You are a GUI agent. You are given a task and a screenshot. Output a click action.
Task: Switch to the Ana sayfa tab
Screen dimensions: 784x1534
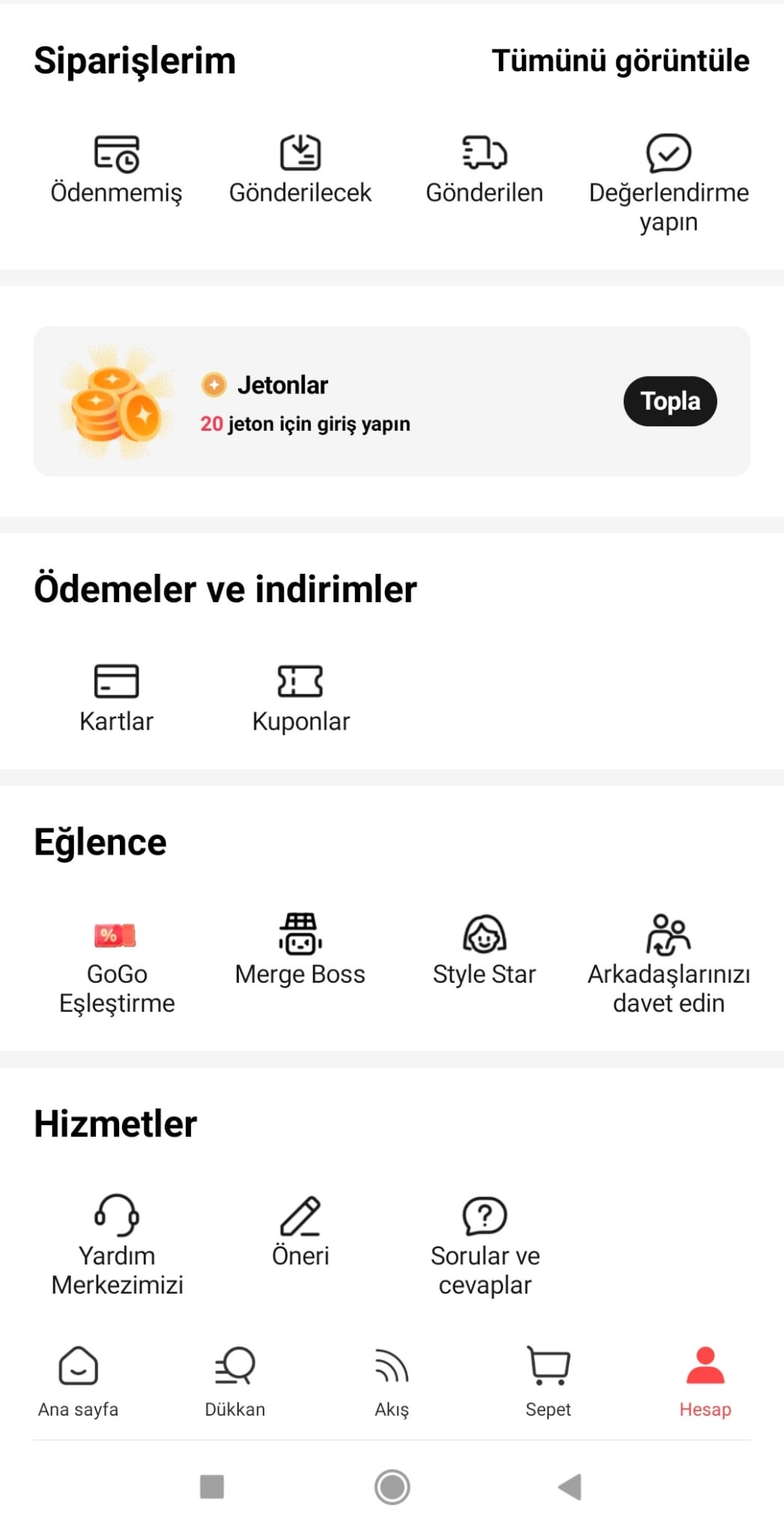pos(79,1381)
